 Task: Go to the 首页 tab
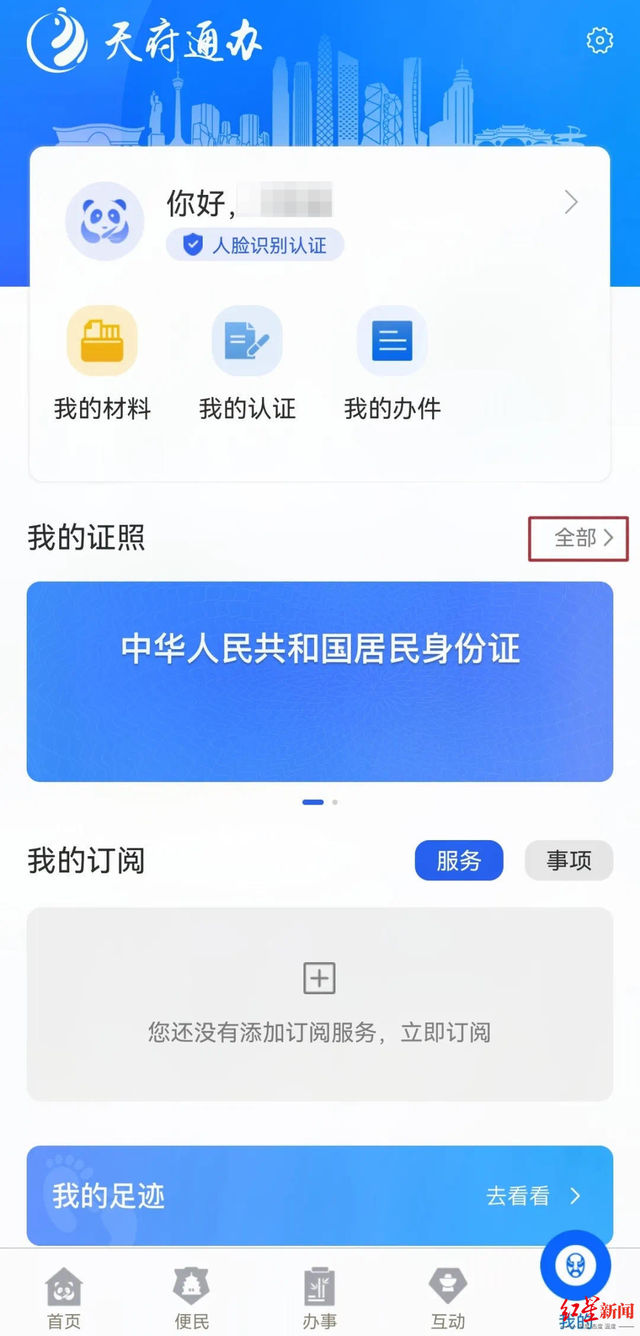tap(64, 1299)
